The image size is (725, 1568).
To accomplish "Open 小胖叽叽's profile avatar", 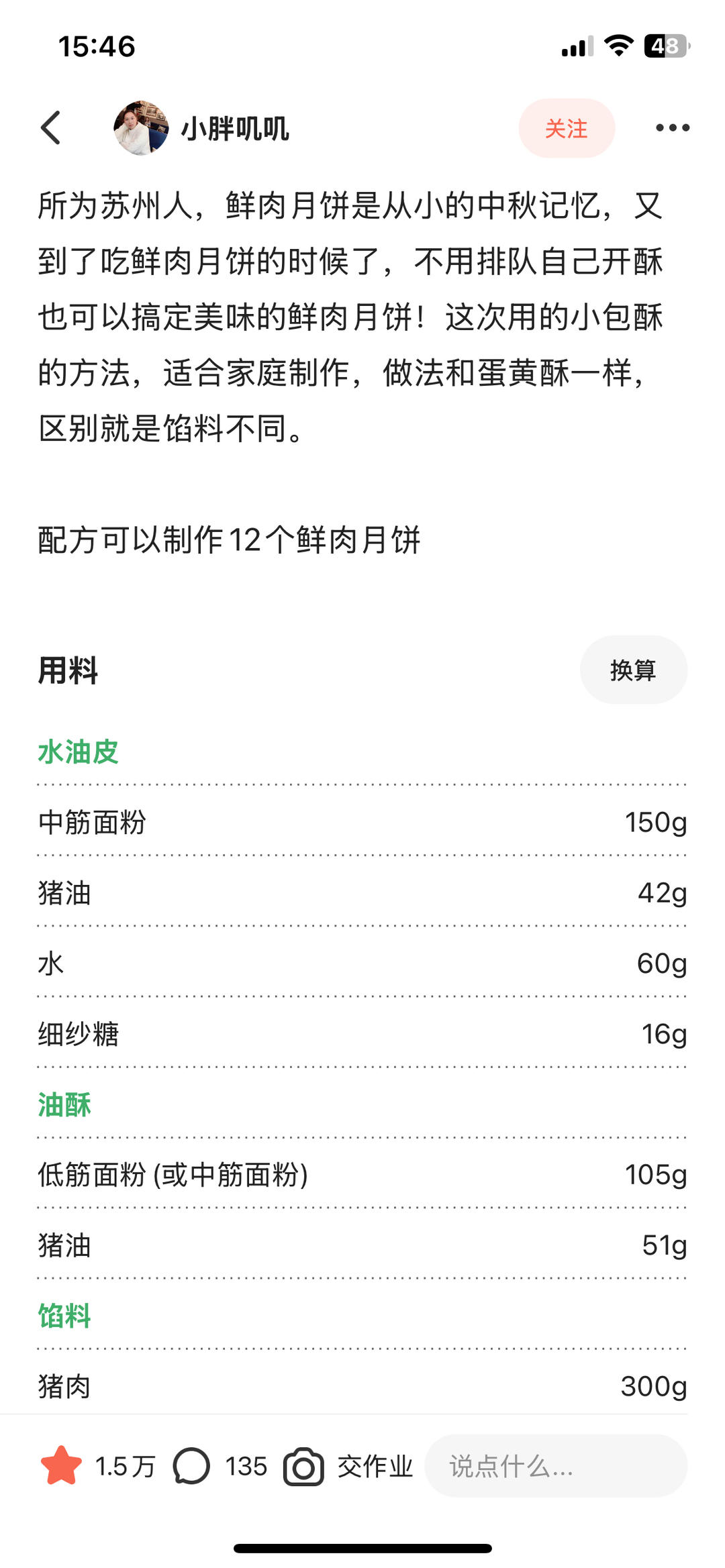I will tap(141, 127).
